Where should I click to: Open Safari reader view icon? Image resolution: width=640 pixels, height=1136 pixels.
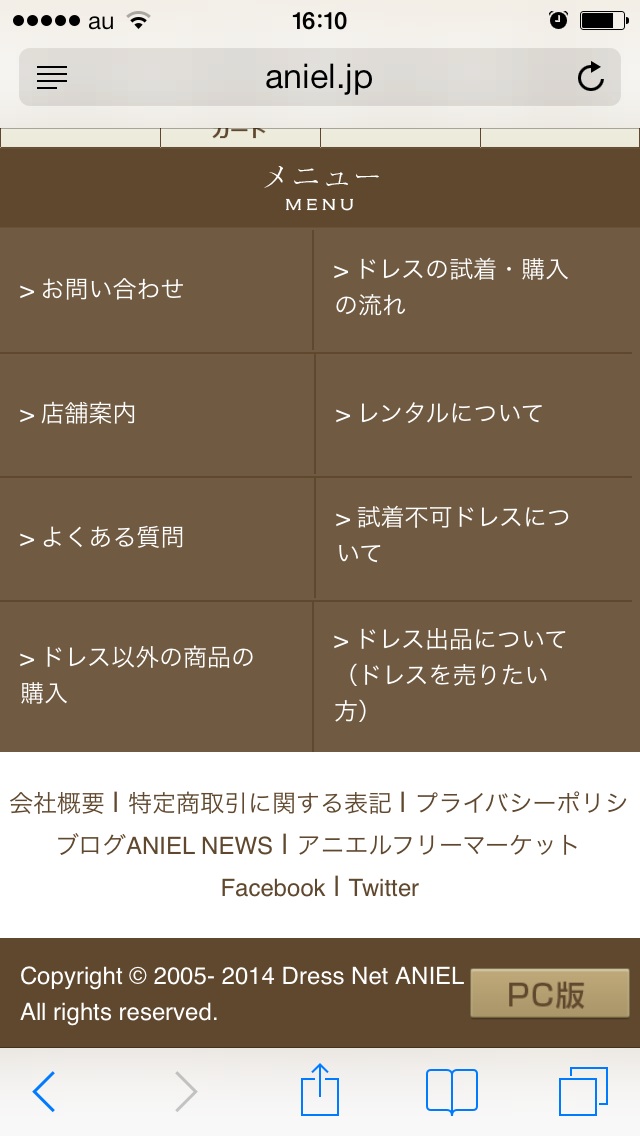(52, 77)
